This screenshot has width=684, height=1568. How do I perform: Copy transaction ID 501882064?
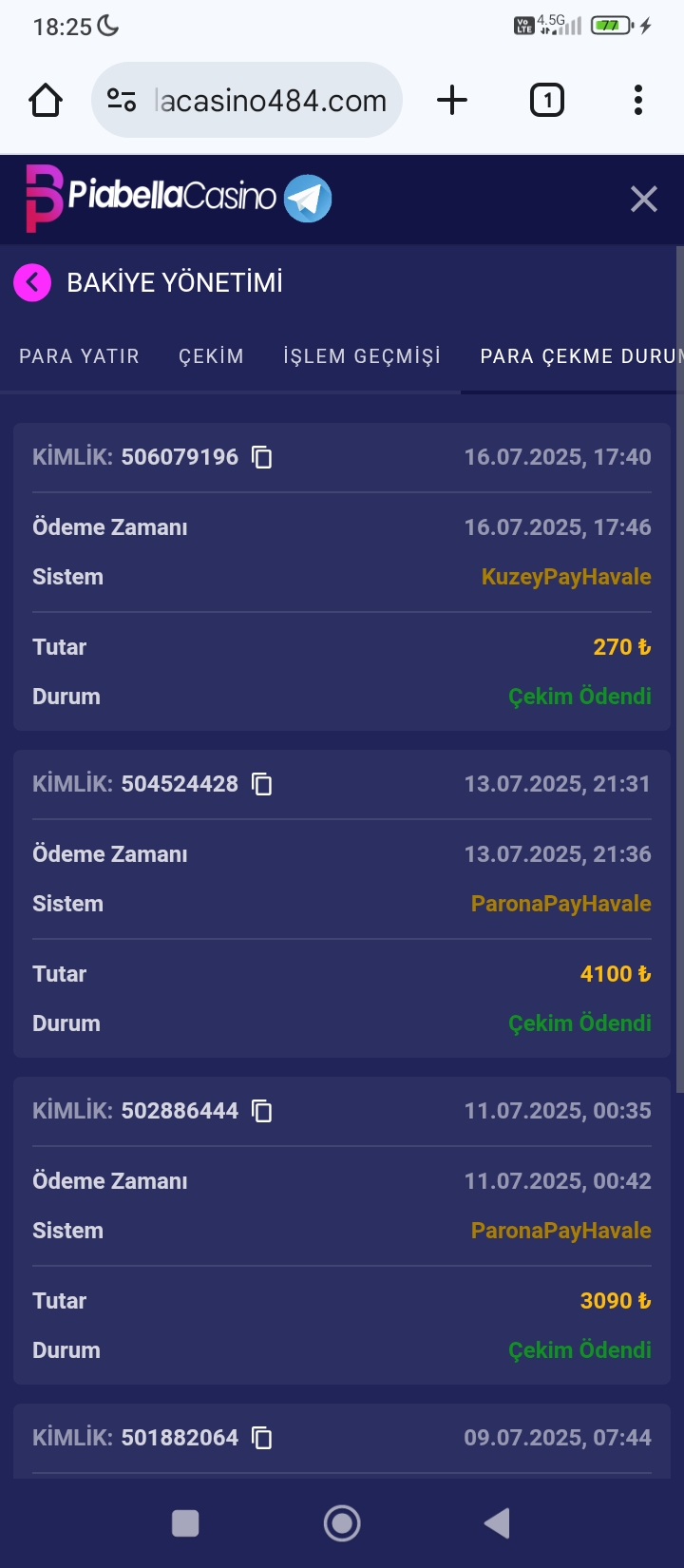(x=262, y=1438)
